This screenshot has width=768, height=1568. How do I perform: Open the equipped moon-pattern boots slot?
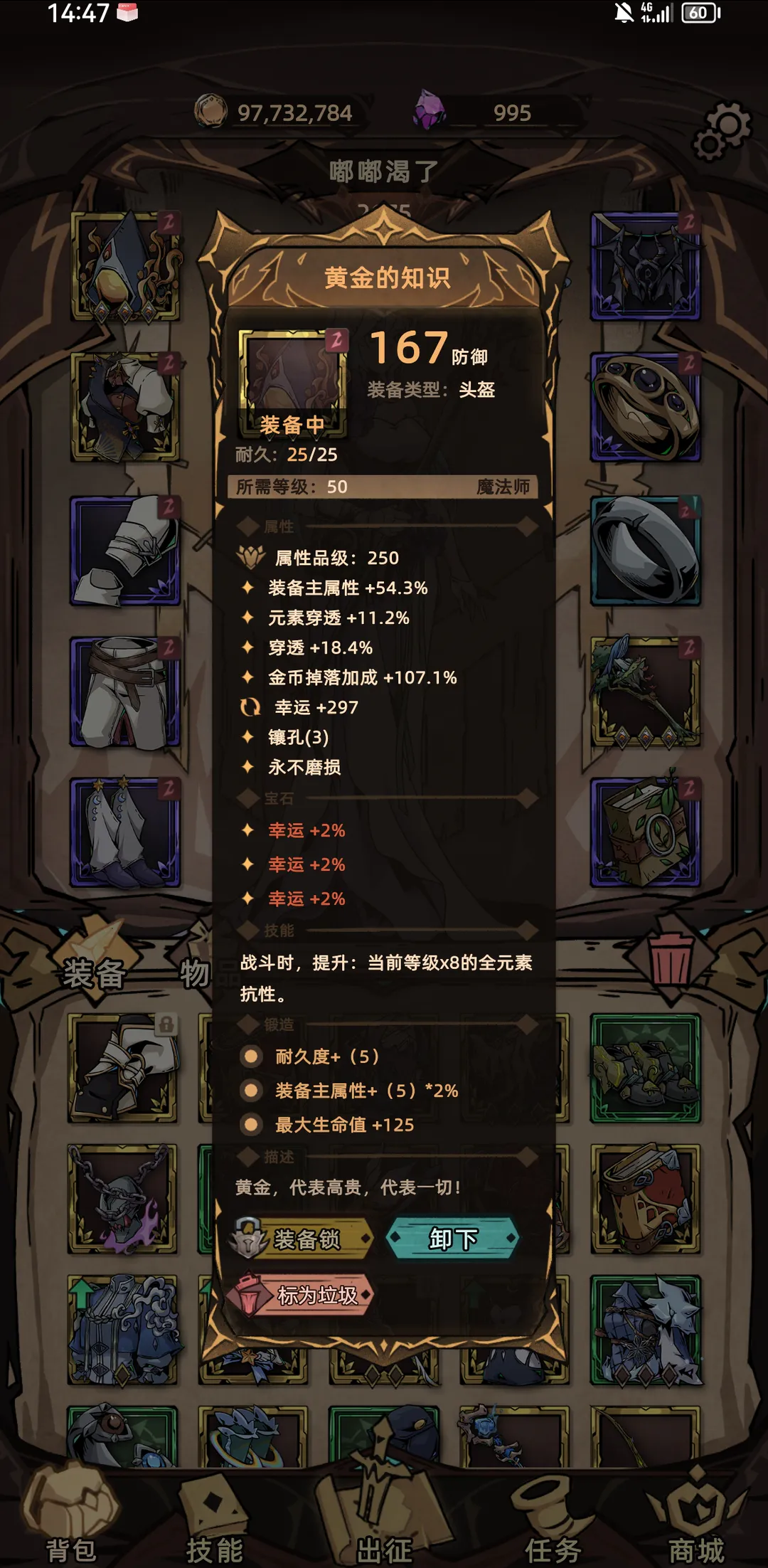[x=125, y=832]
